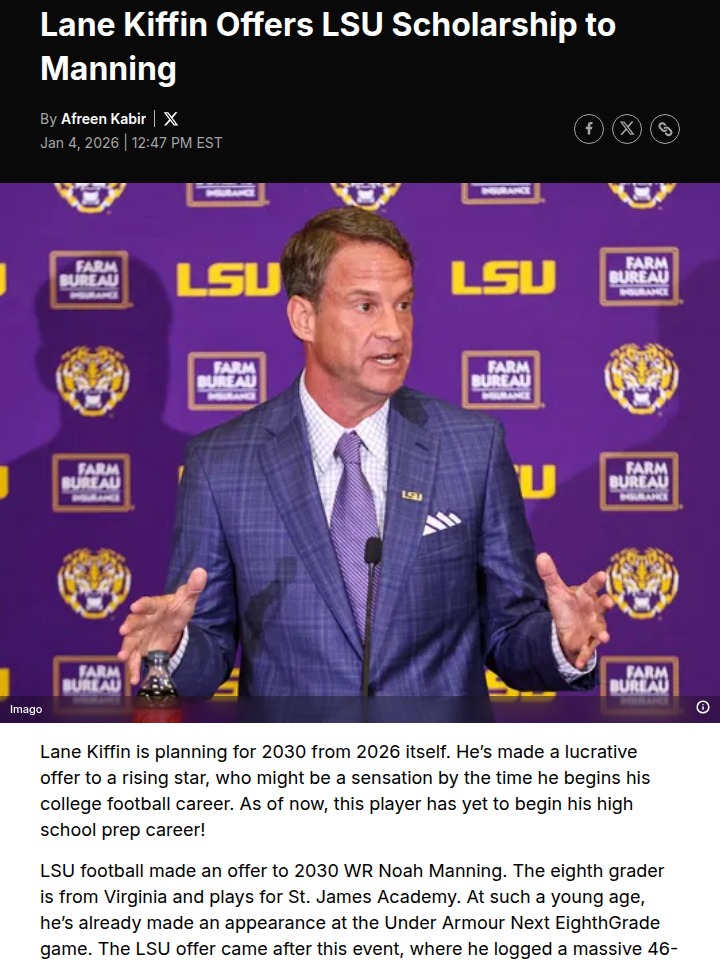Copy the article link
The height and width of the screenshot is (960, 720).
665,129
